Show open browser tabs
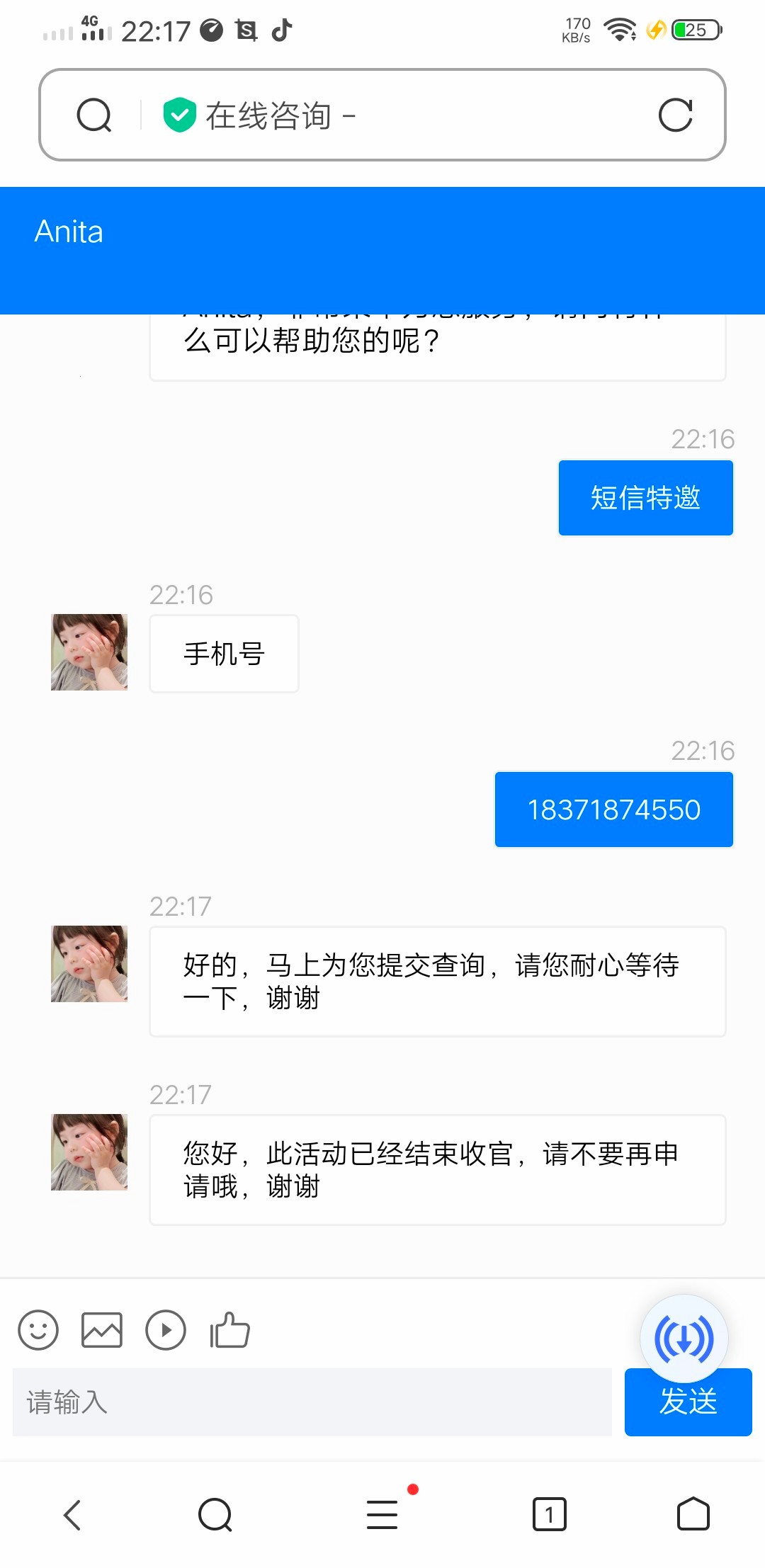Screen dimensions: 765x1568 point(549,1515)
